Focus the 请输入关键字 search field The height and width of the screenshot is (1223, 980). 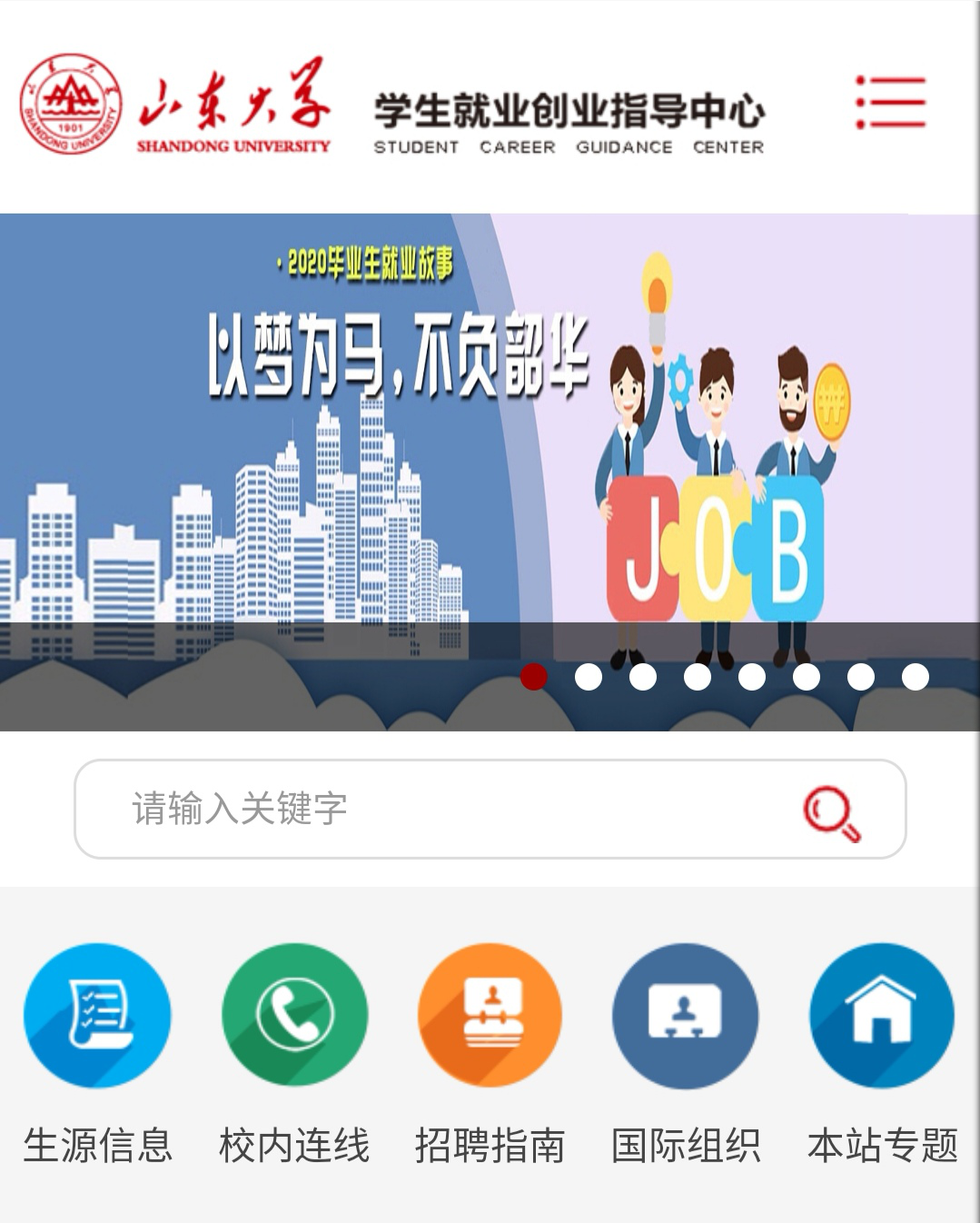tap(436, 809)
